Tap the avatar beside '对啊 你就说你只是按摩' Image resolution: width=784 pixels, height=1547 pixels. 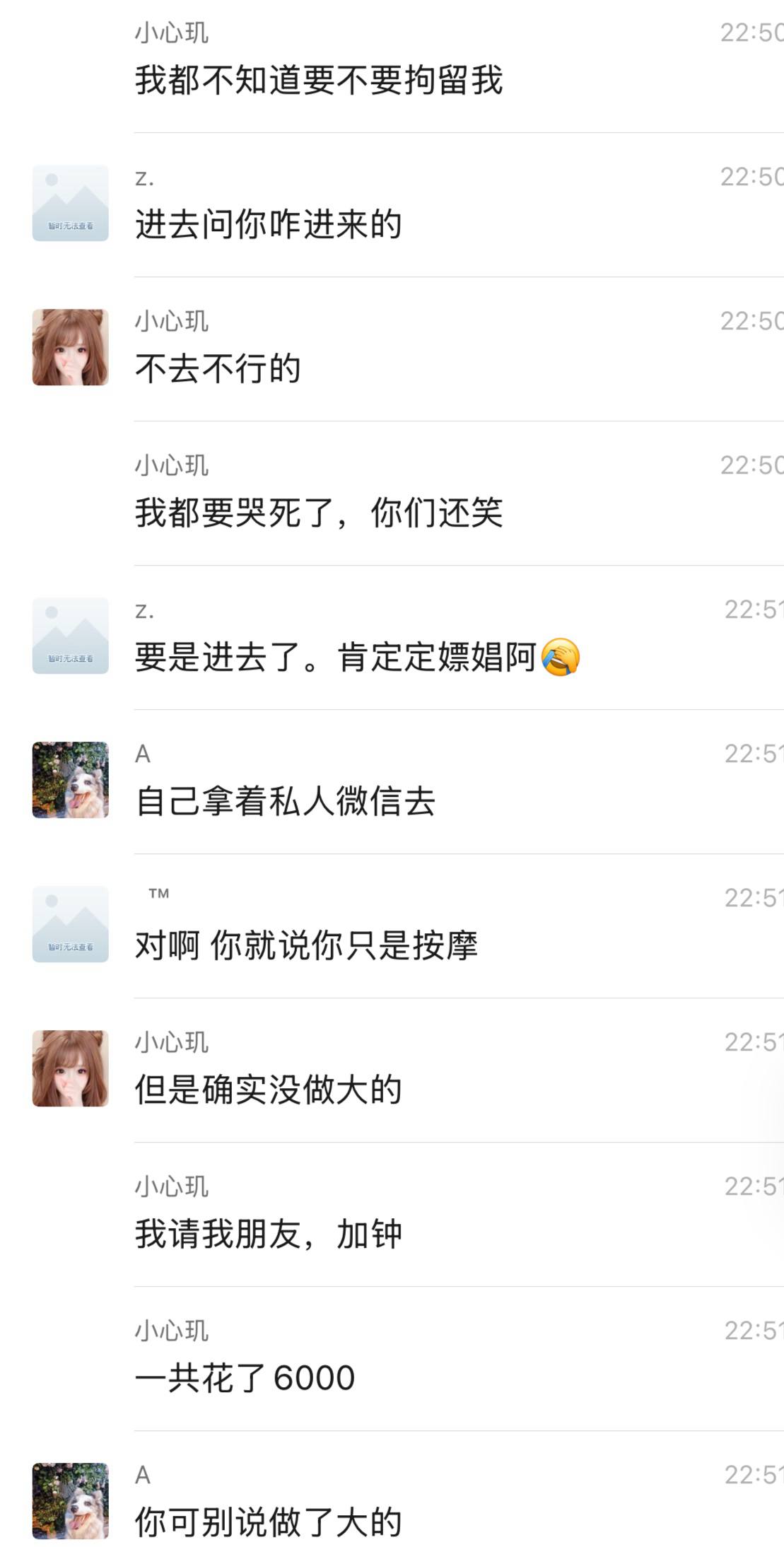coord(70,924)
